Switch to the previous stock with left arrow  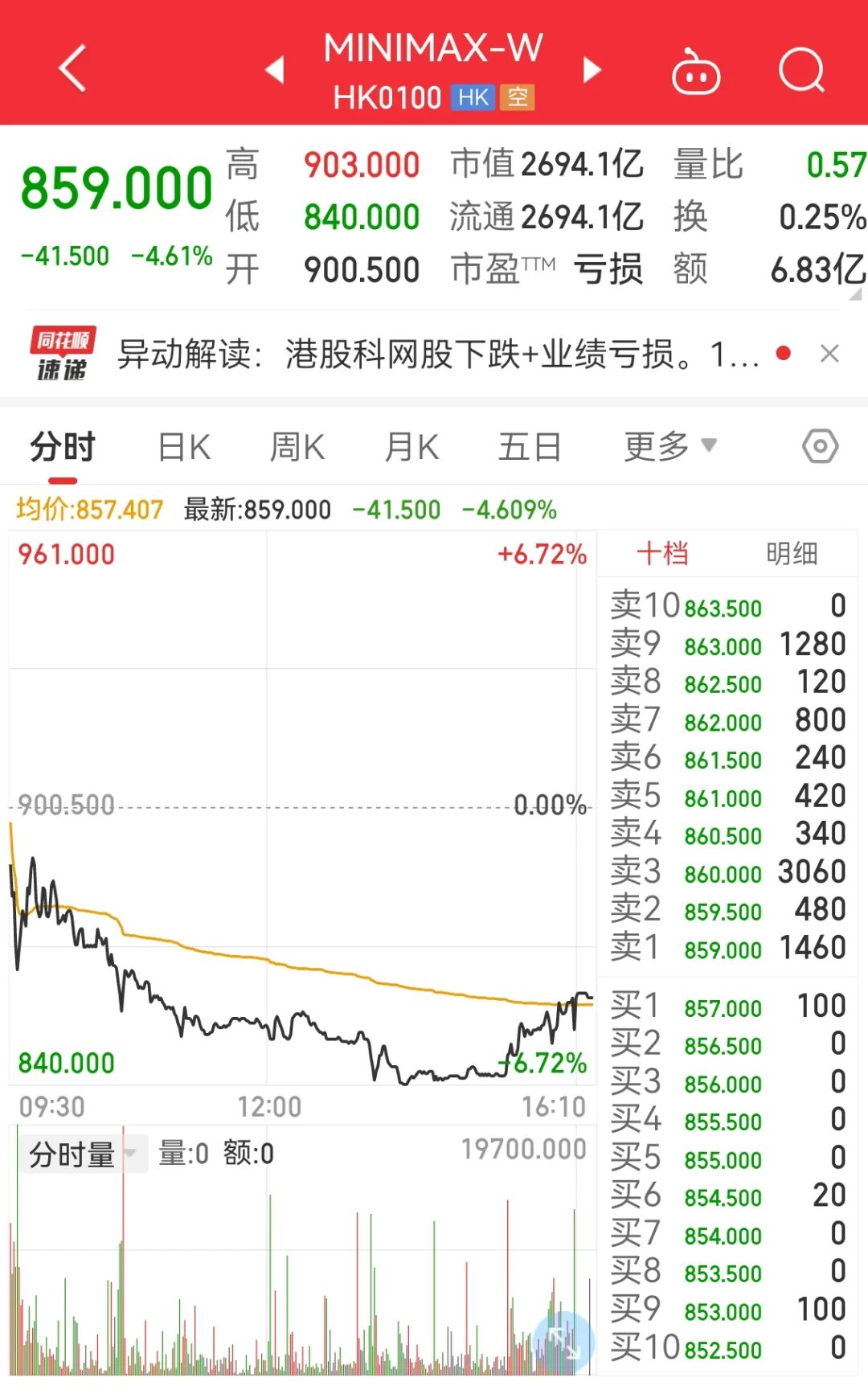pos(276,70)
